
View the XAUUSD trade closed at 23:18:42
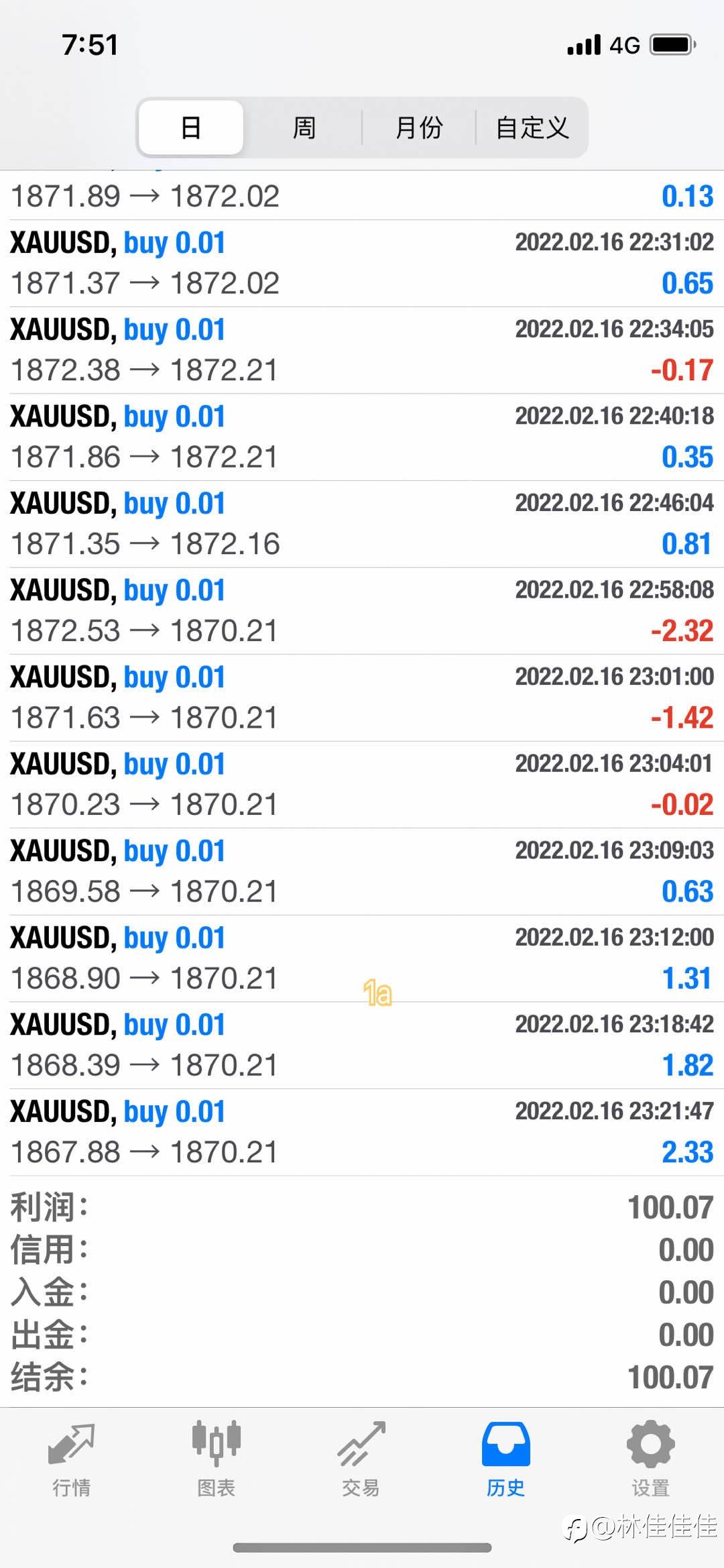click(x=362, y=1046)
